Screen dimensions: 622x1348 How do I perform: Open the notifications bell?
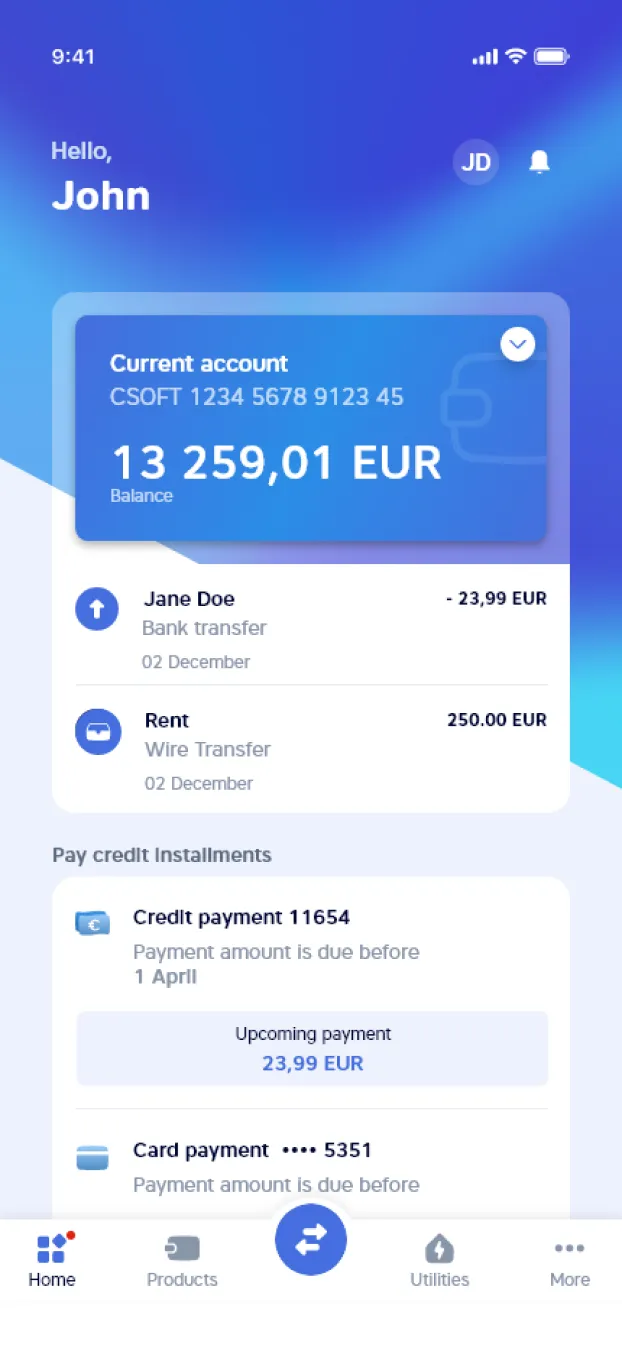539,162
